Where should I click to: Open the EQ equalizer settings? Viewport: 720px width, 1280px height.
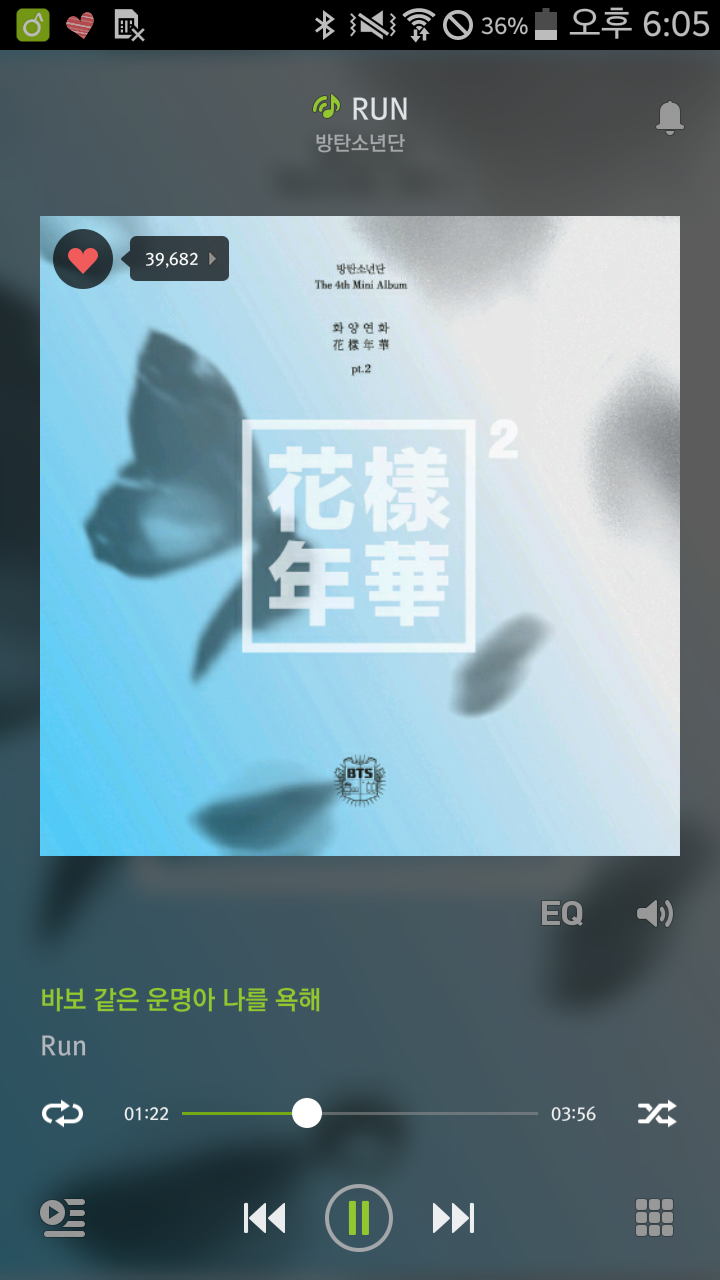tap(562, 913)
